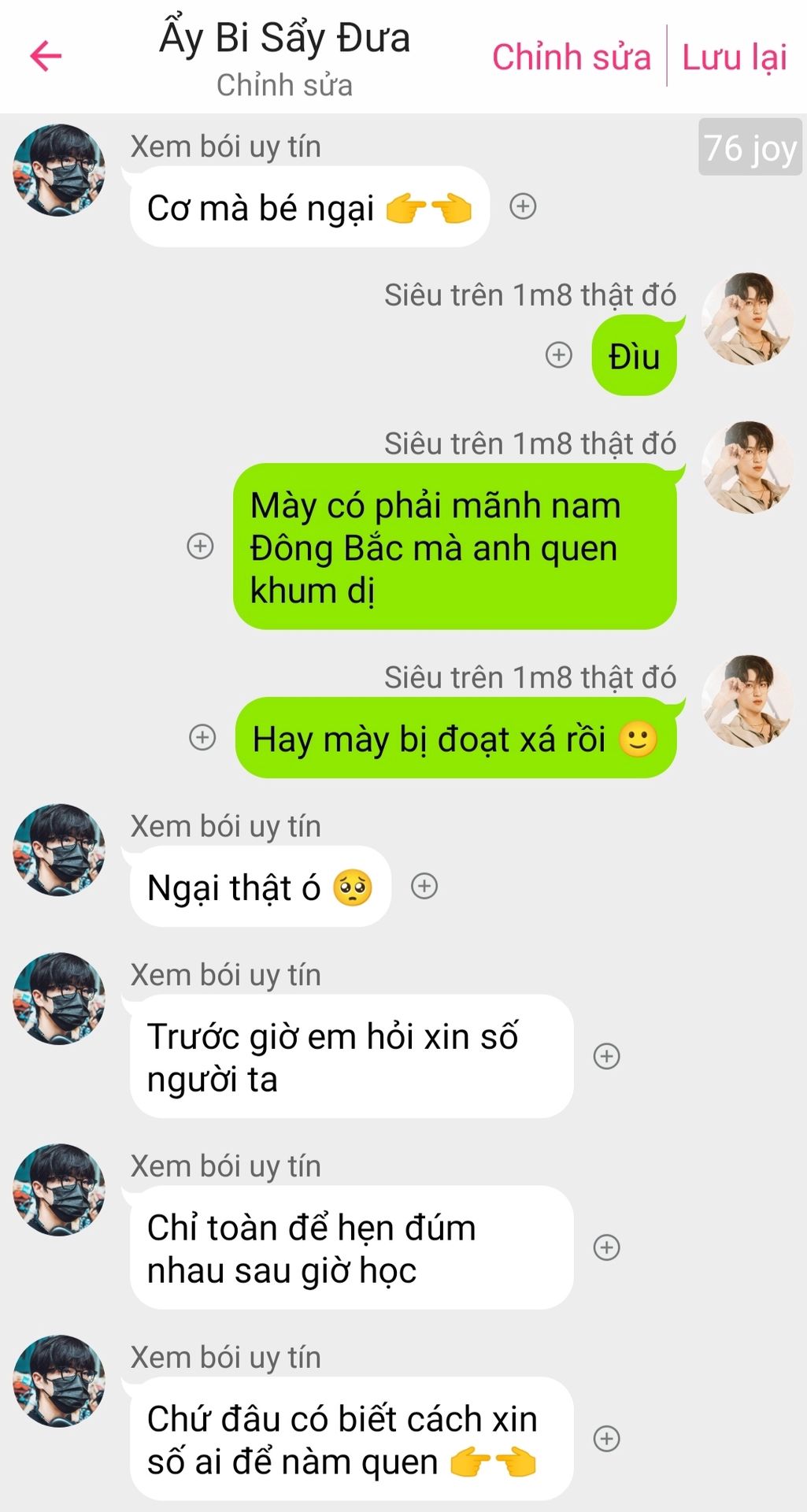Screen dimensions: 807x1512
Task: Save with the Lưu lại button
Action: click(x=735, y=57)
